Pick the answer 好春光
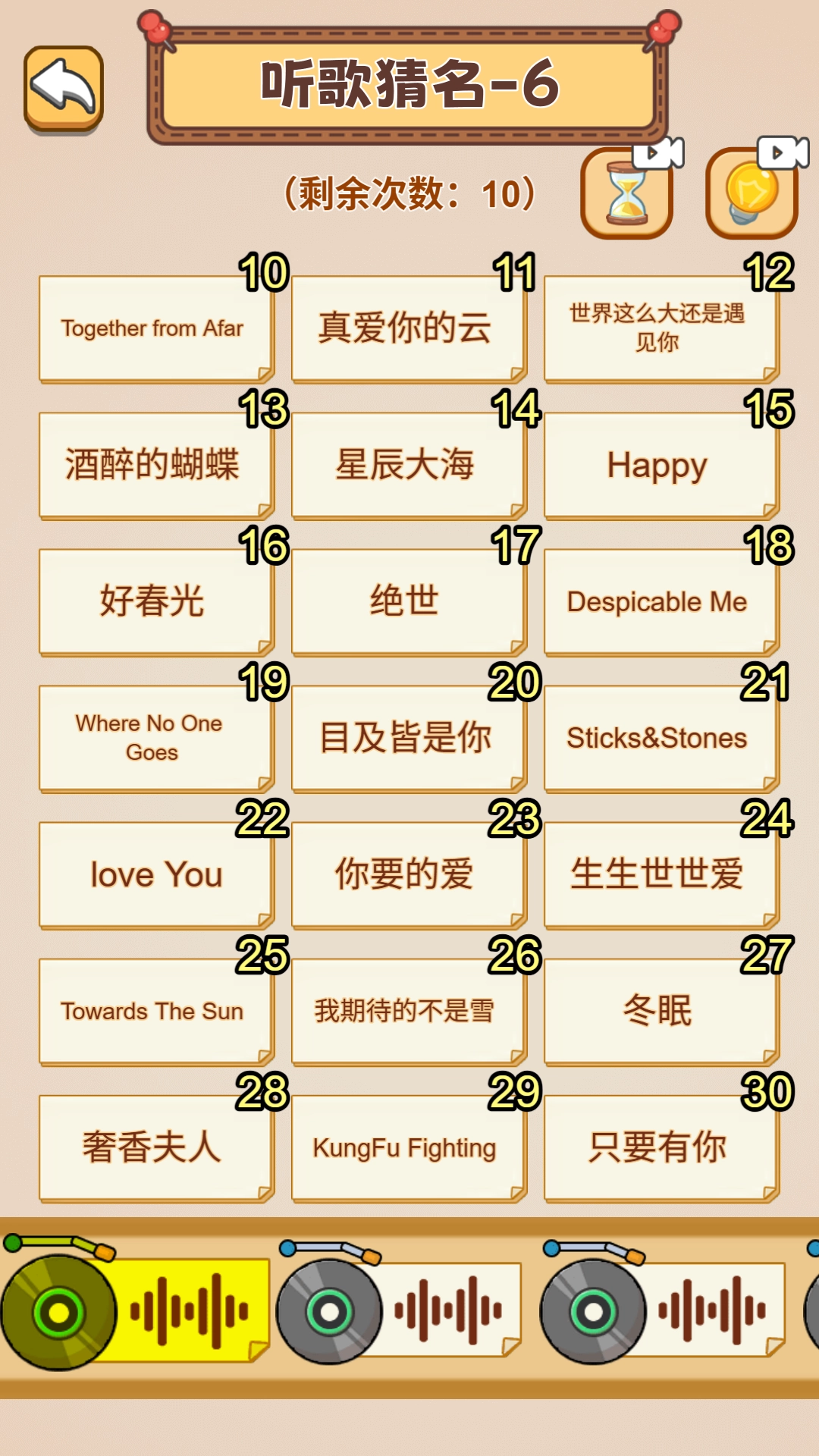The image size is (819, 1456). click(x=154, y=601)
